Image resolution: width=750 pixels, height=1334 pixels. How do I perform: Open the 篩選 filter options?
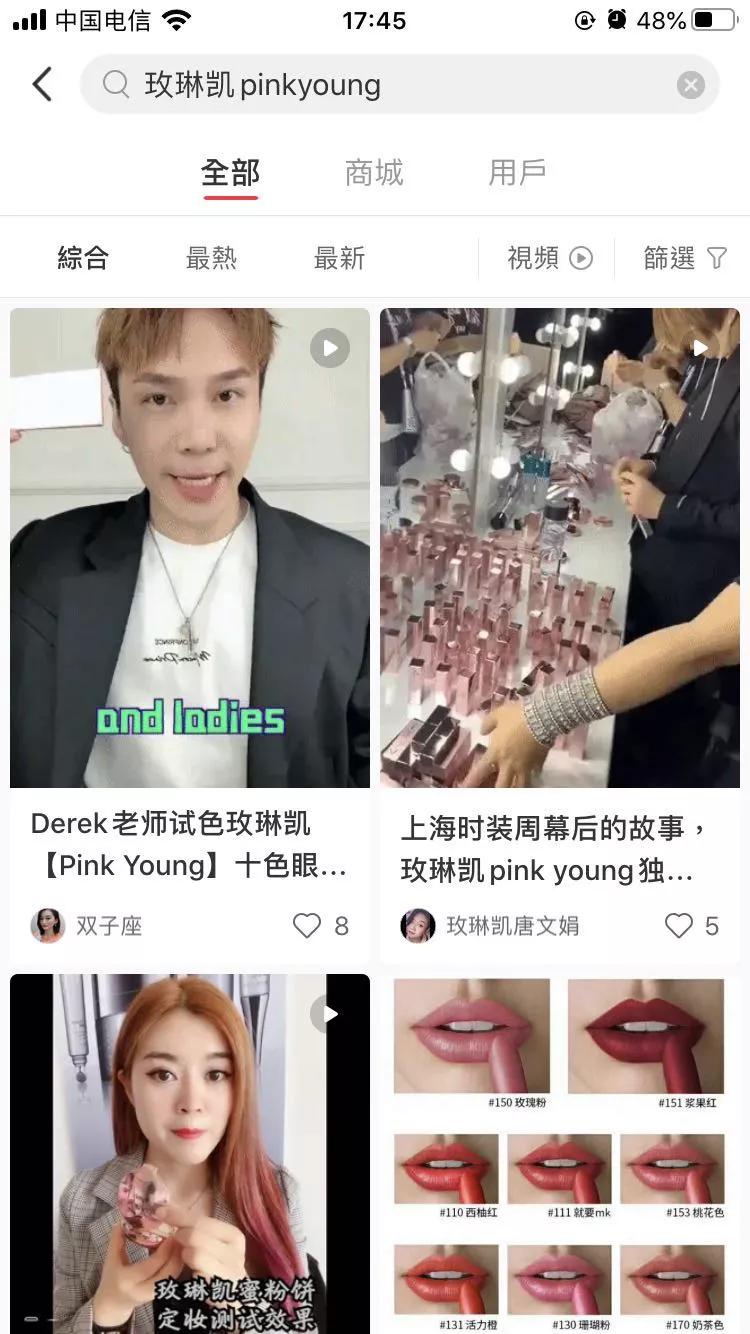[x=684, y=258]
